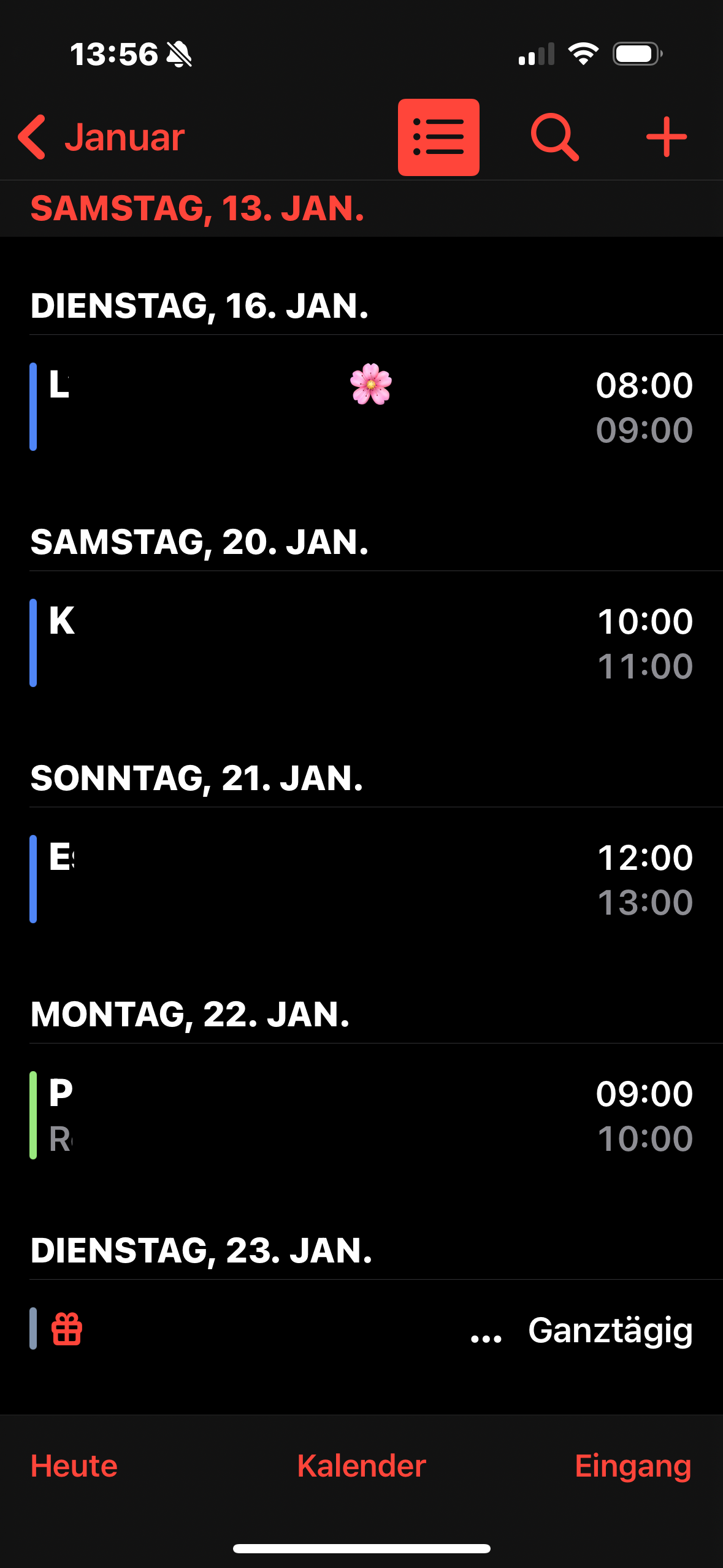Add a new calendar event
723x1568 pixels.
click(x=666, y=137)
